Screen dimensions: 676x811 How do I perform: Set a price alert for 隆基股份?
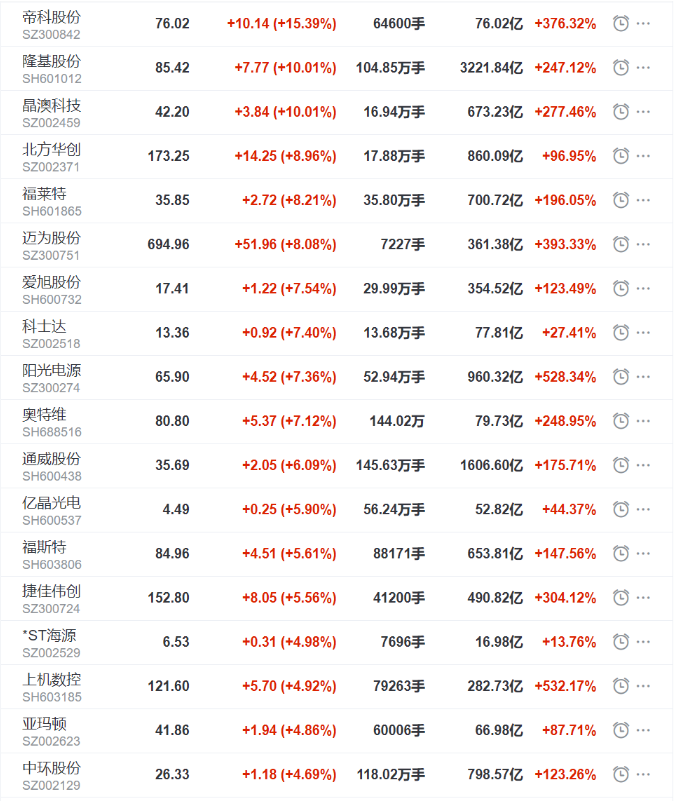pos(621,67)
